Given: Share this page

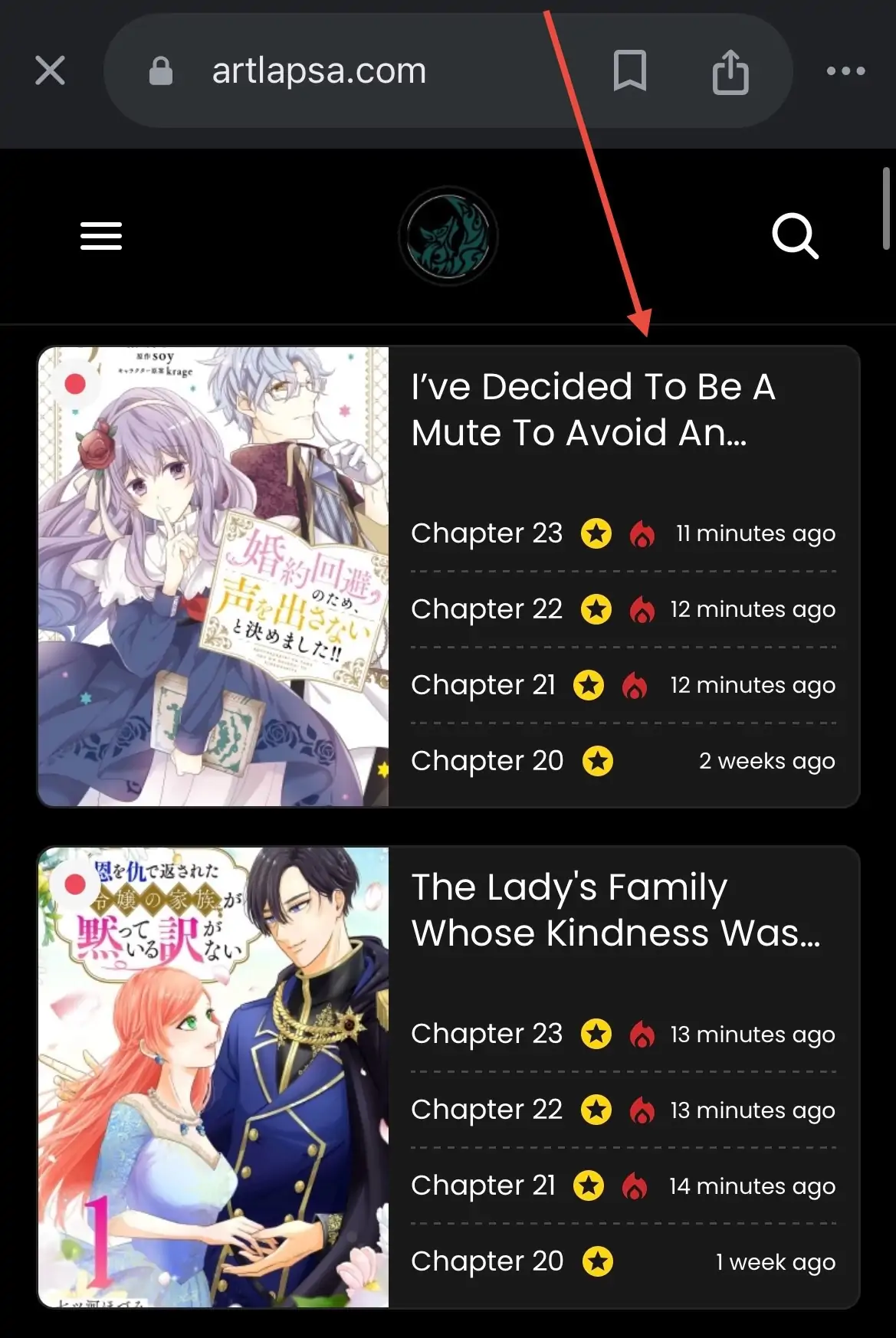Looking at the screenshot, I should [x=730, y=71].
